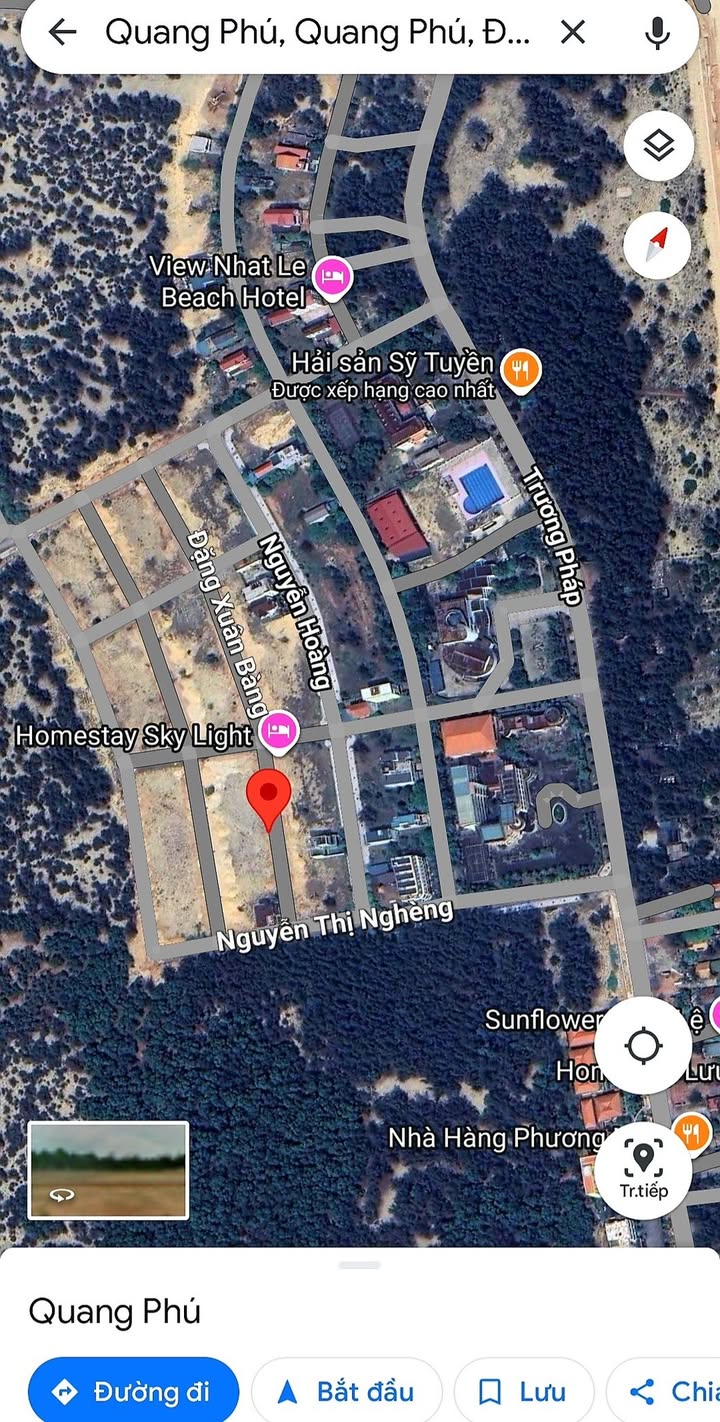Viewport: 720px width, 1422px height.
Task: Tap the red dropped location pin
Action: [269, 799]
